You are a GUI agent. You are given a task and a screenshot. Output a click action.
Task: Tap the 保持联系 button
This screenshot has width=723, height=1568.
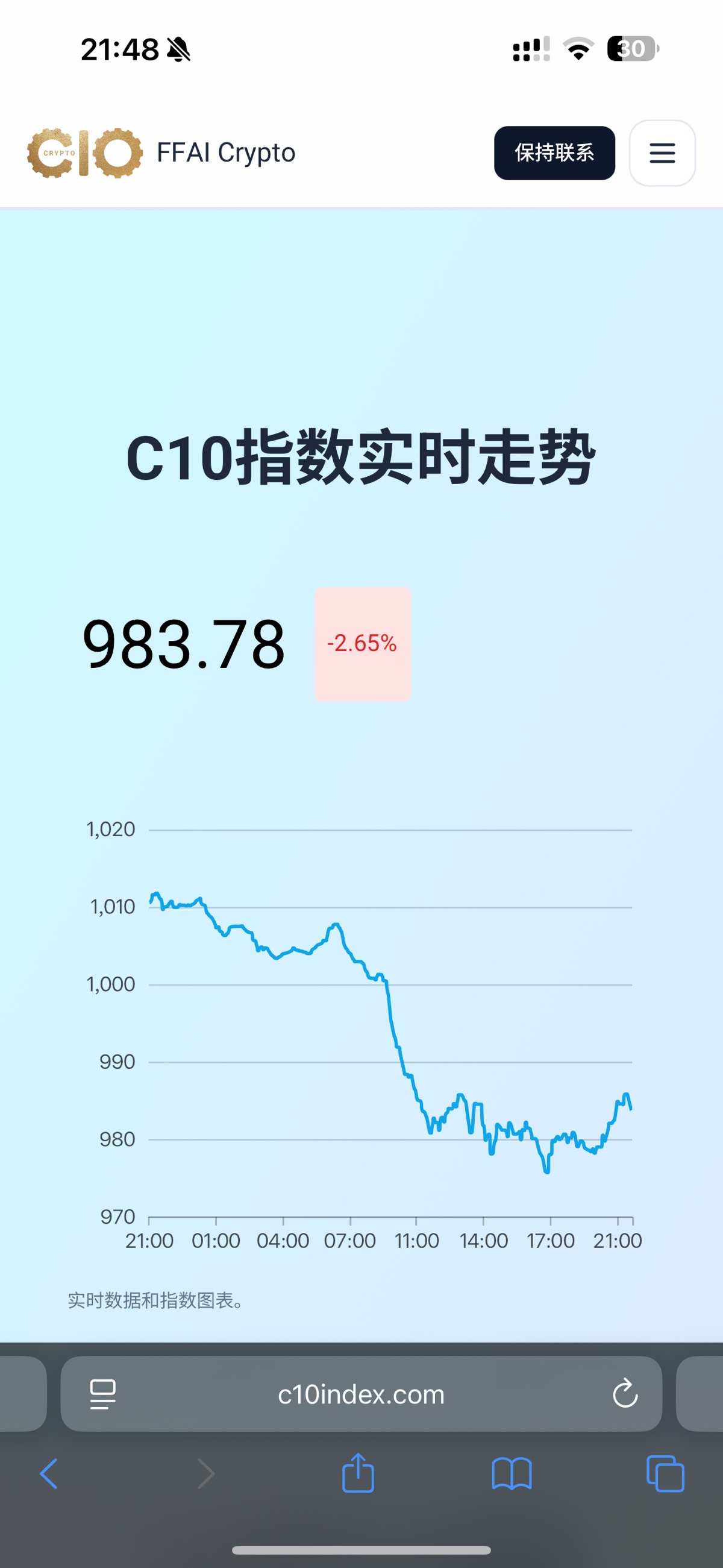(554, 153)
